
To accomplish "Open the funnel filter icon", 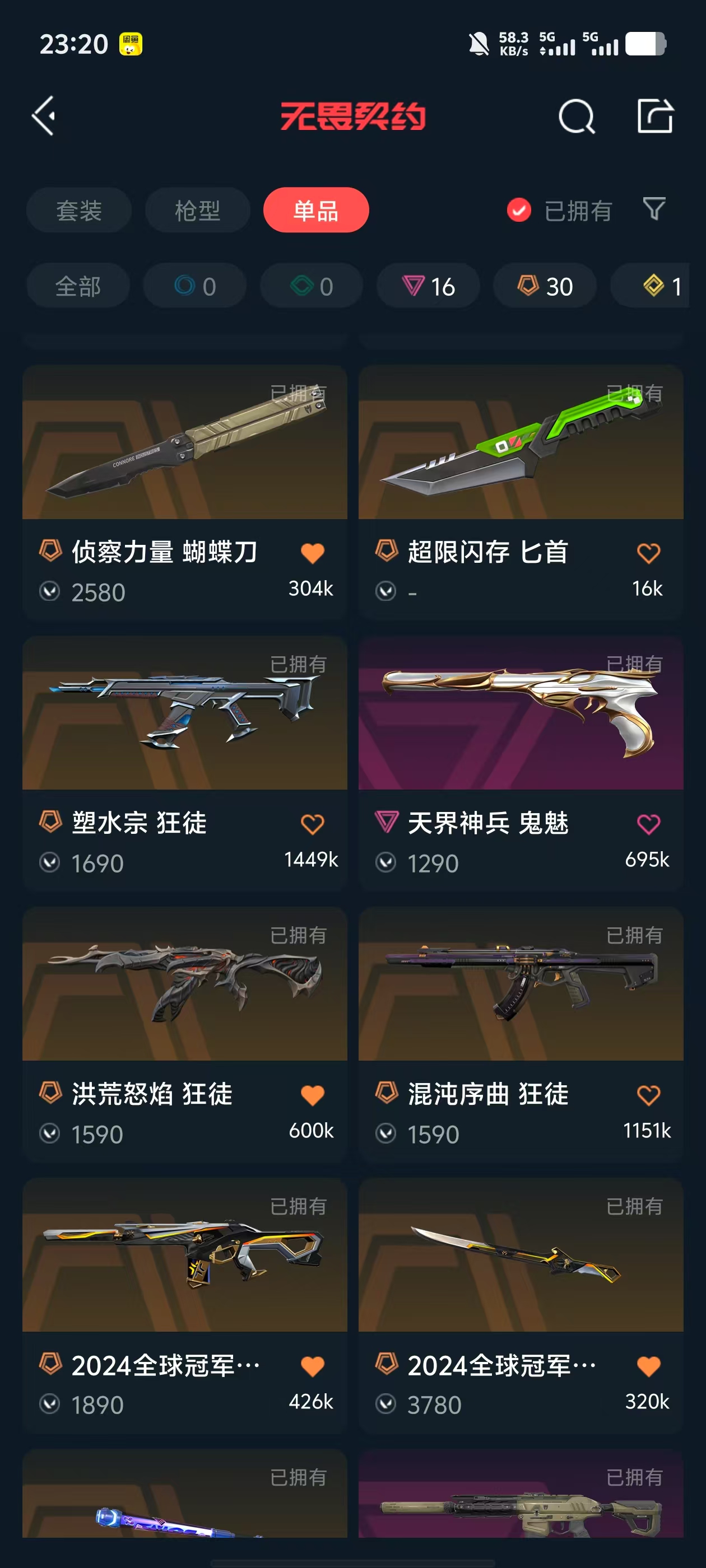I will tap(654, 209).
